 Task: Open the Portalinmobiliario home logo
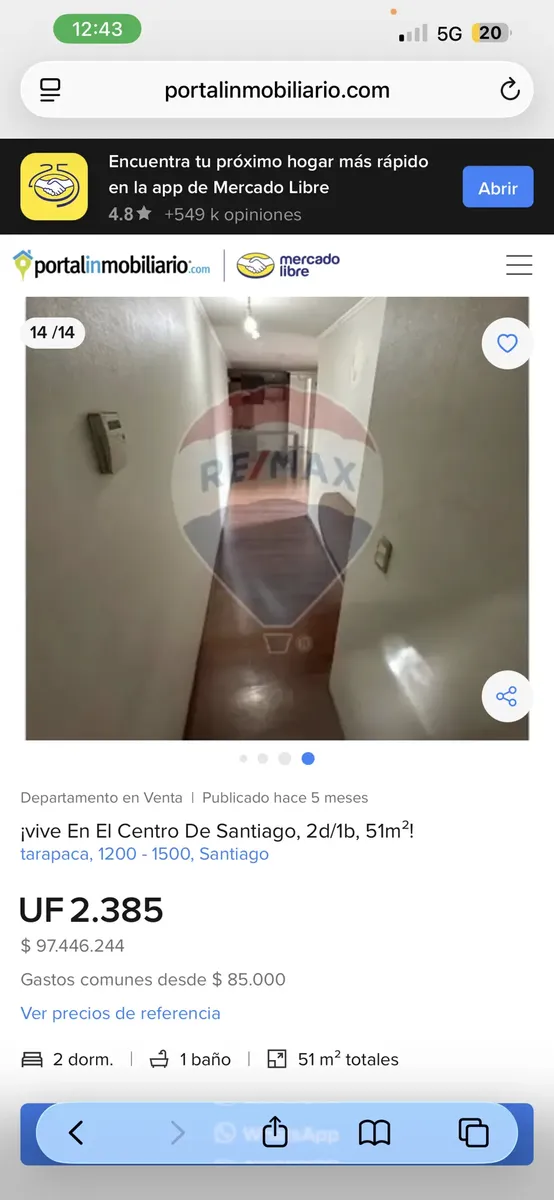tap(111, 265)
